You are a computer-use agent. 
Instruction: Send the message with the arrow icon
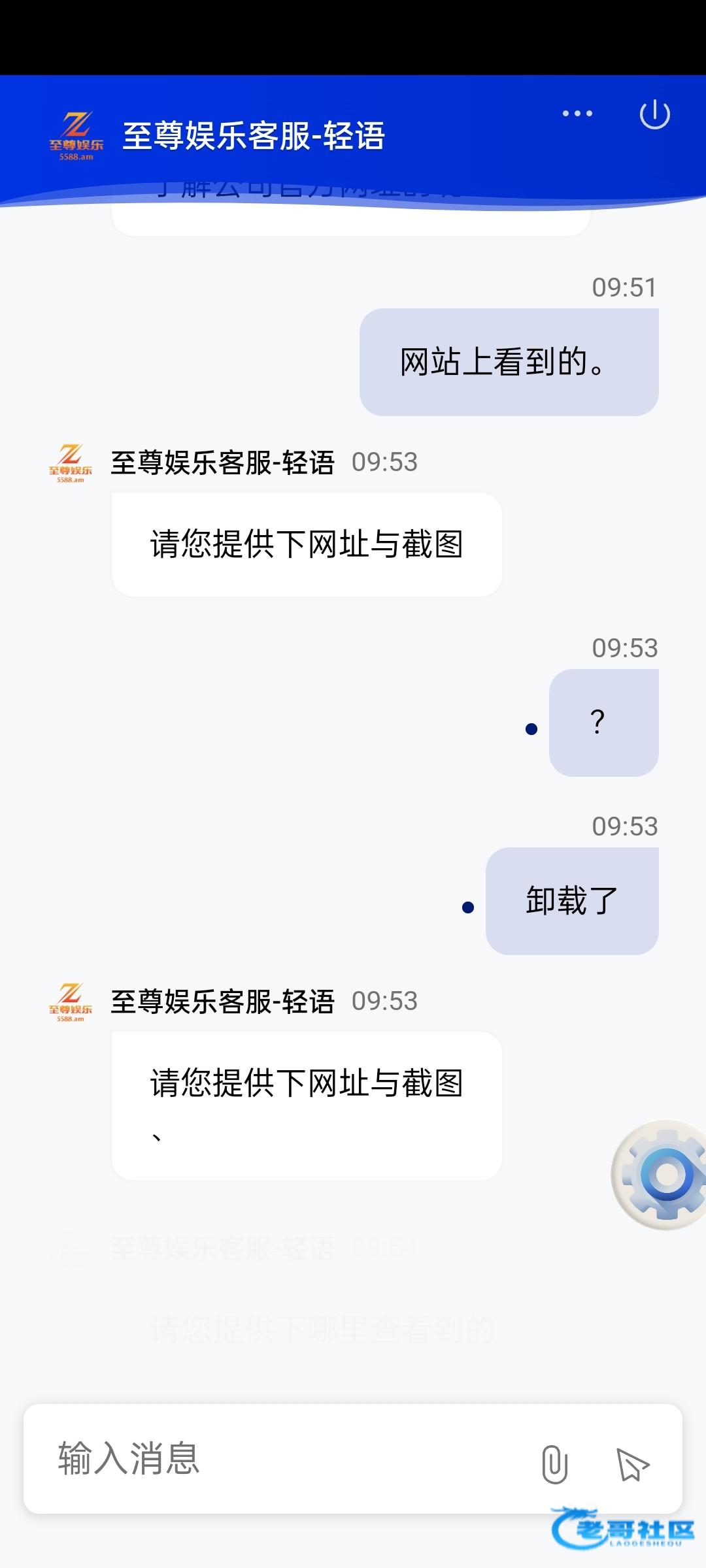coord(632,1464)
